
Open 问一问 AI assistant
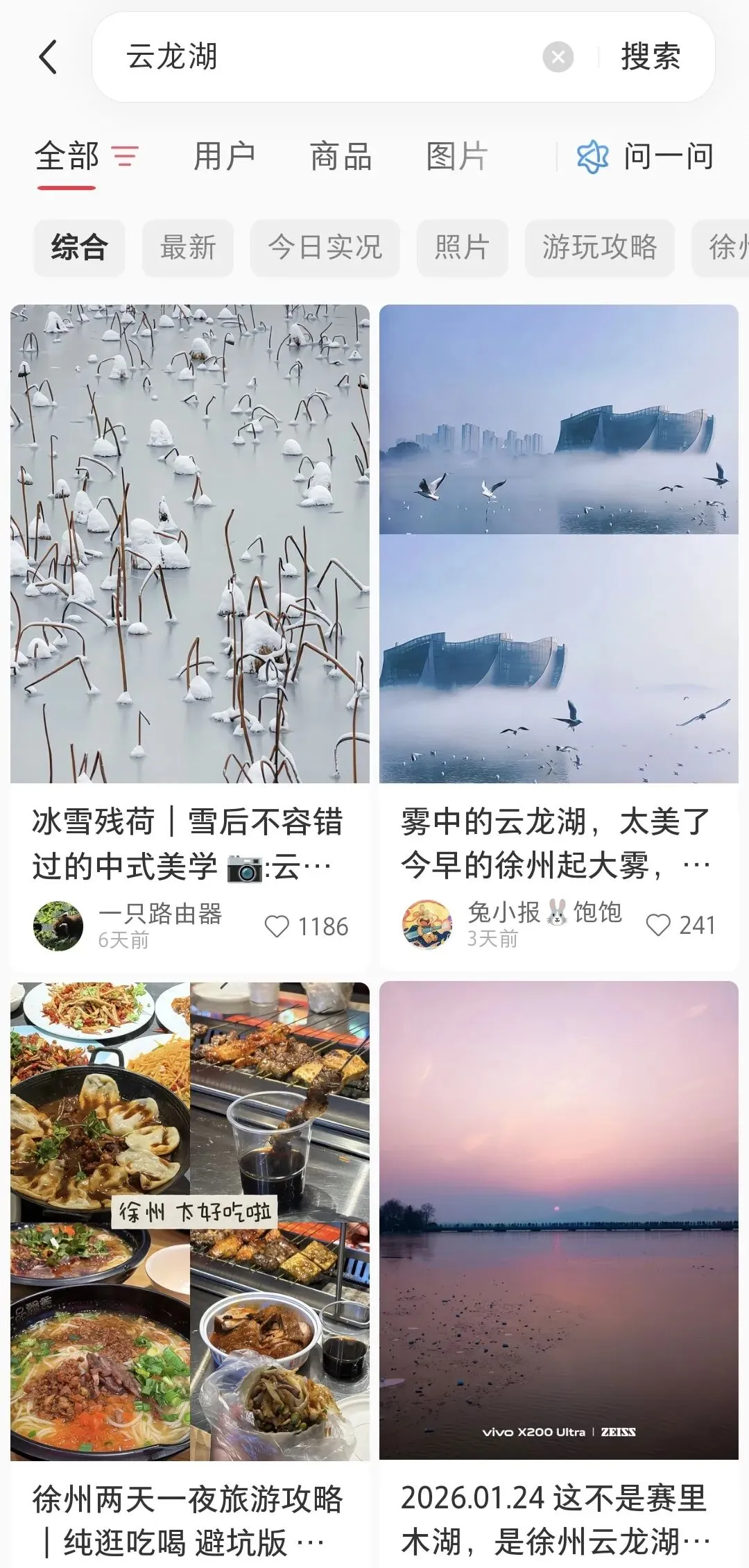tap(645, 156)
